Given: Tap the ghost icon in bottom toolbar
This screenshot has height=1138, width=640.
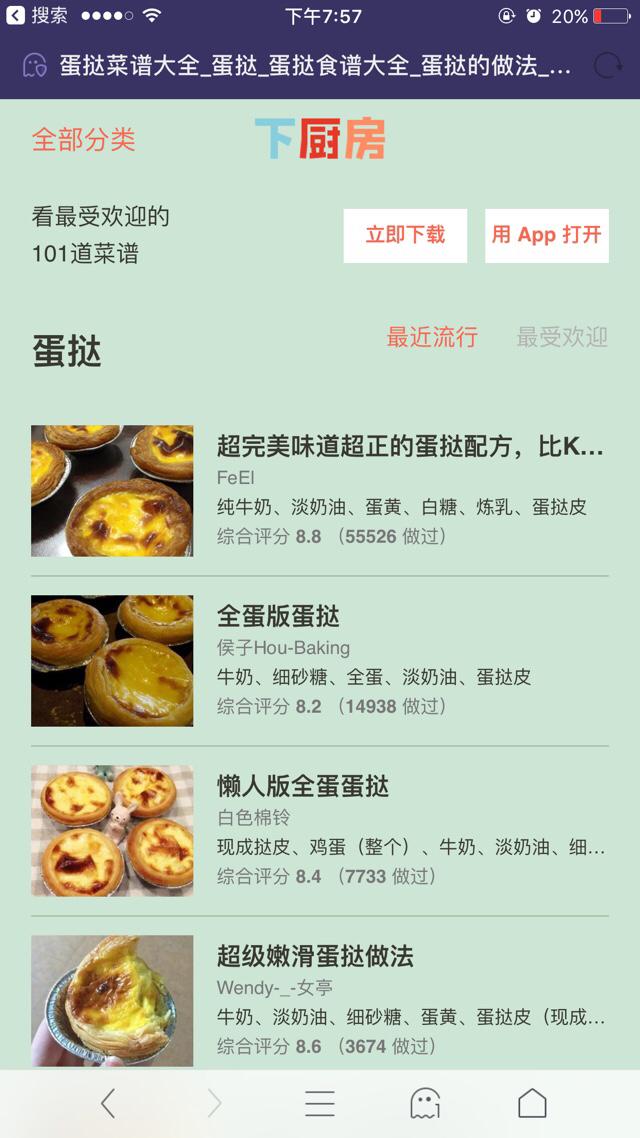Looking at the screenshot, I should (x=426, y=1103).
